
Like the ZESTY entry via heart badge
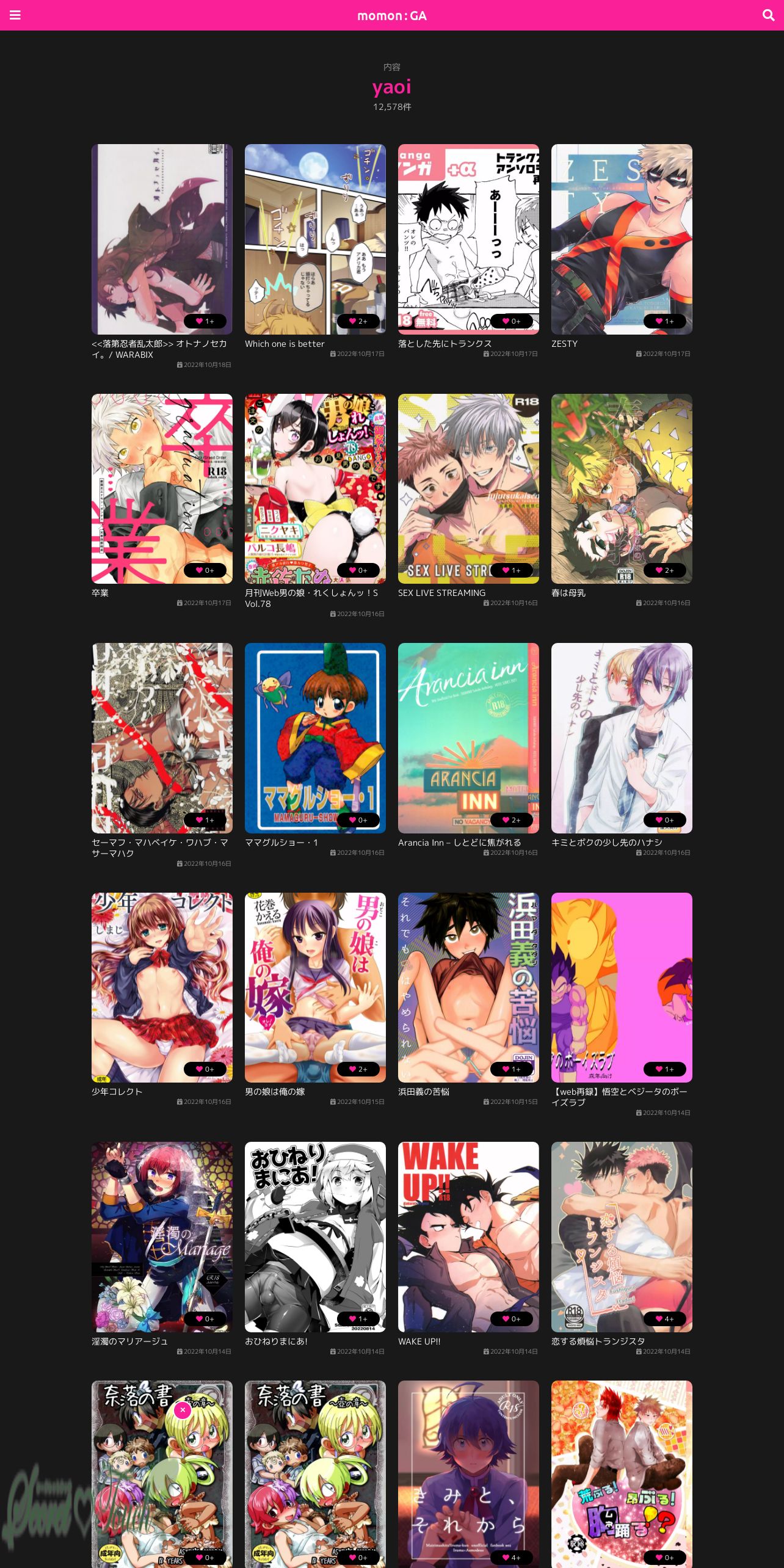(x=664, y=321)
